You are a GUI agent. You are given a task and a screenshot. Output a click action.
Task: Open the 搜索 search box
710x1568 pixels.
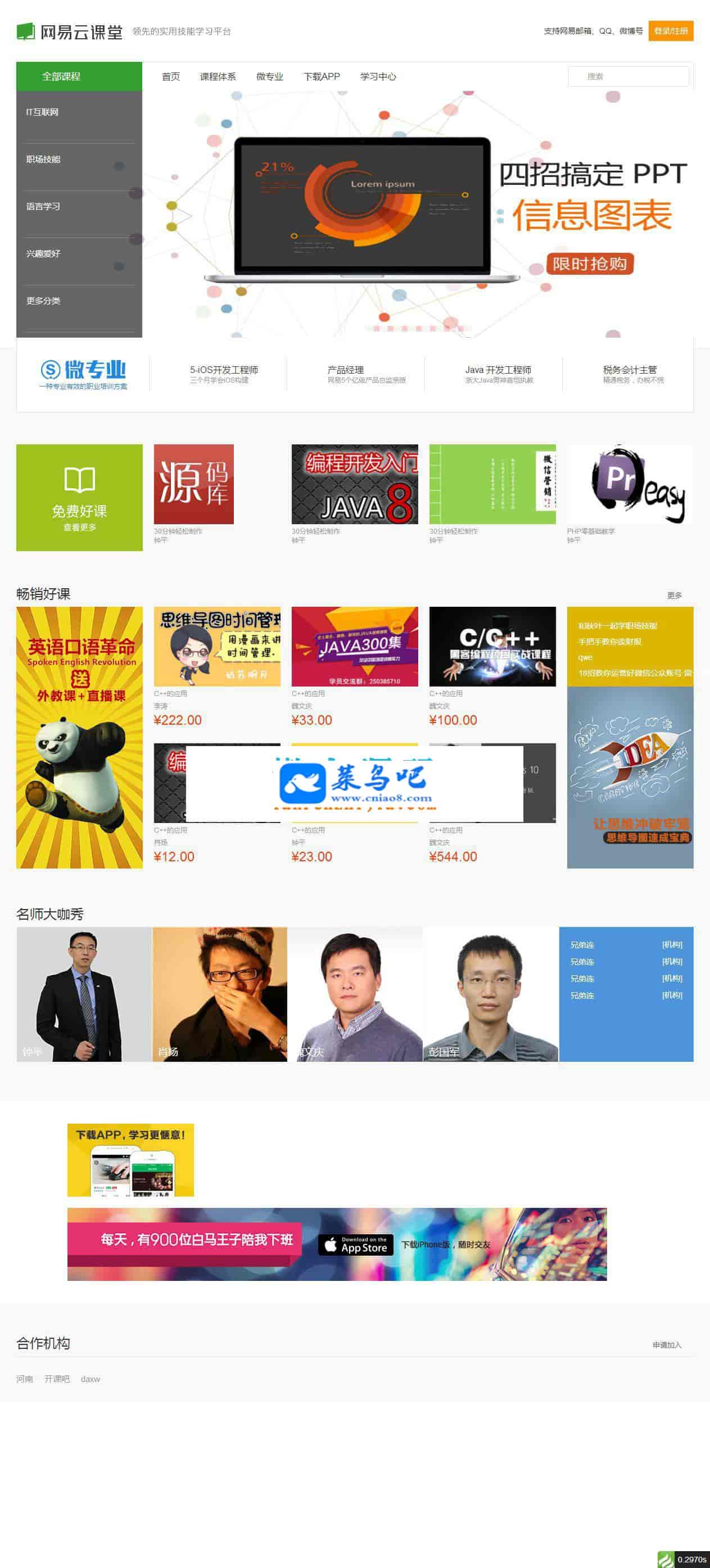click(628, 77)
